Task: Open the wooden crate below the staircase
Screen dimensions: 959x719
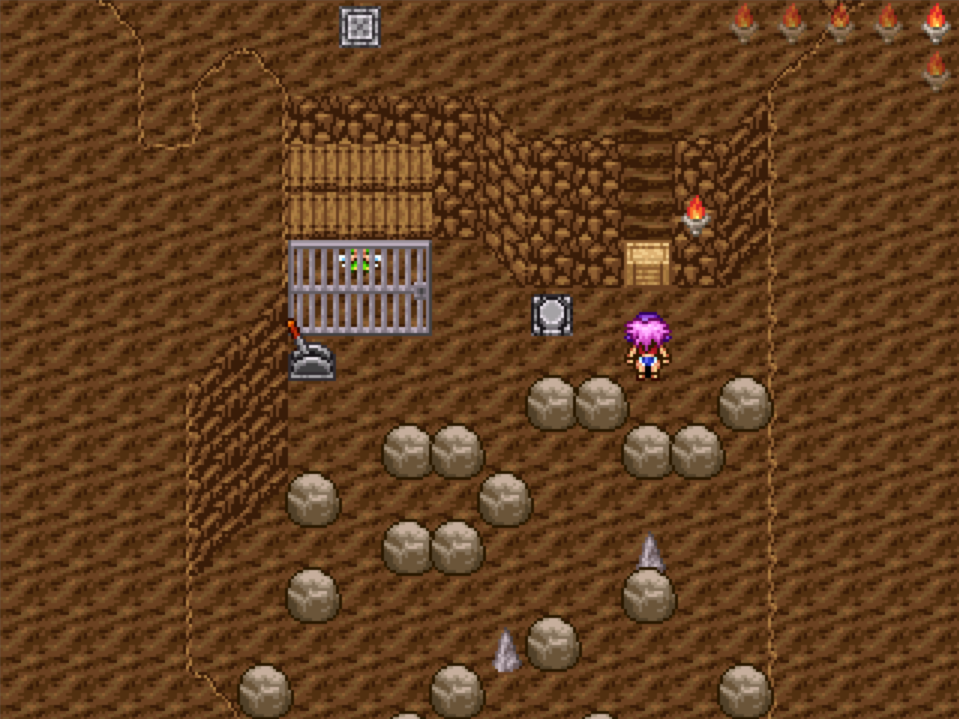Action: [647, 264]
